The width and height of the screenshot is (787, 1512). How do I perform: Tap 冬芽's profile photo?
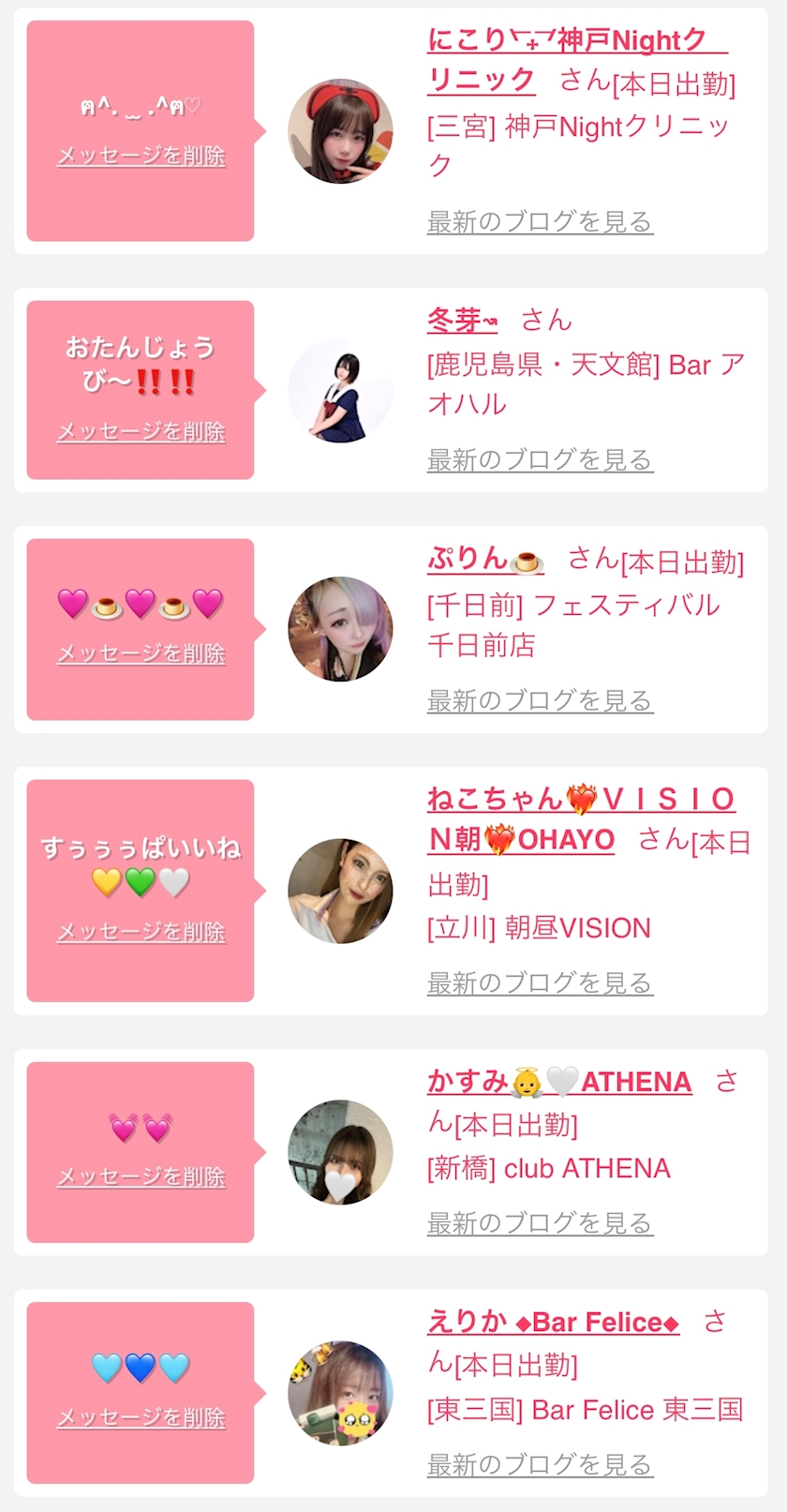coord(340,390)
